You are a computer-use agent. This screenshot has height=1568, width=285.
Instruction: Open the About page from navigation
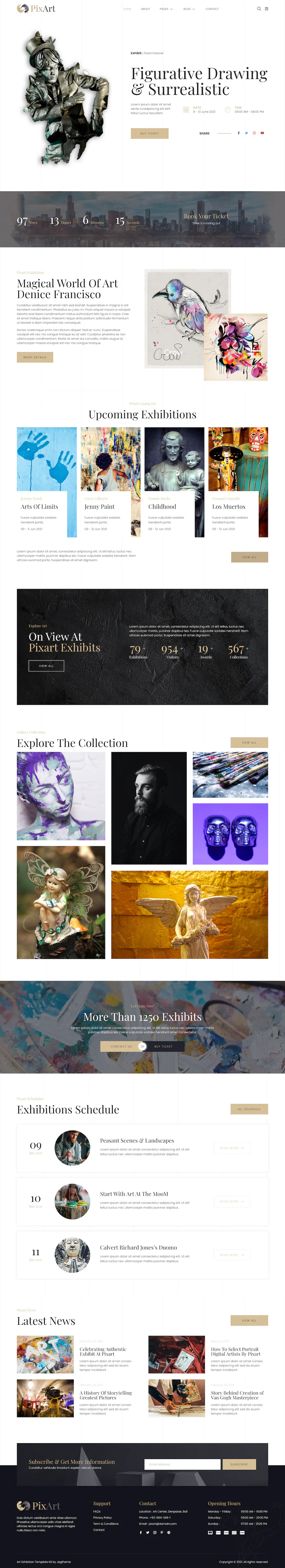(x=146, y=9)
